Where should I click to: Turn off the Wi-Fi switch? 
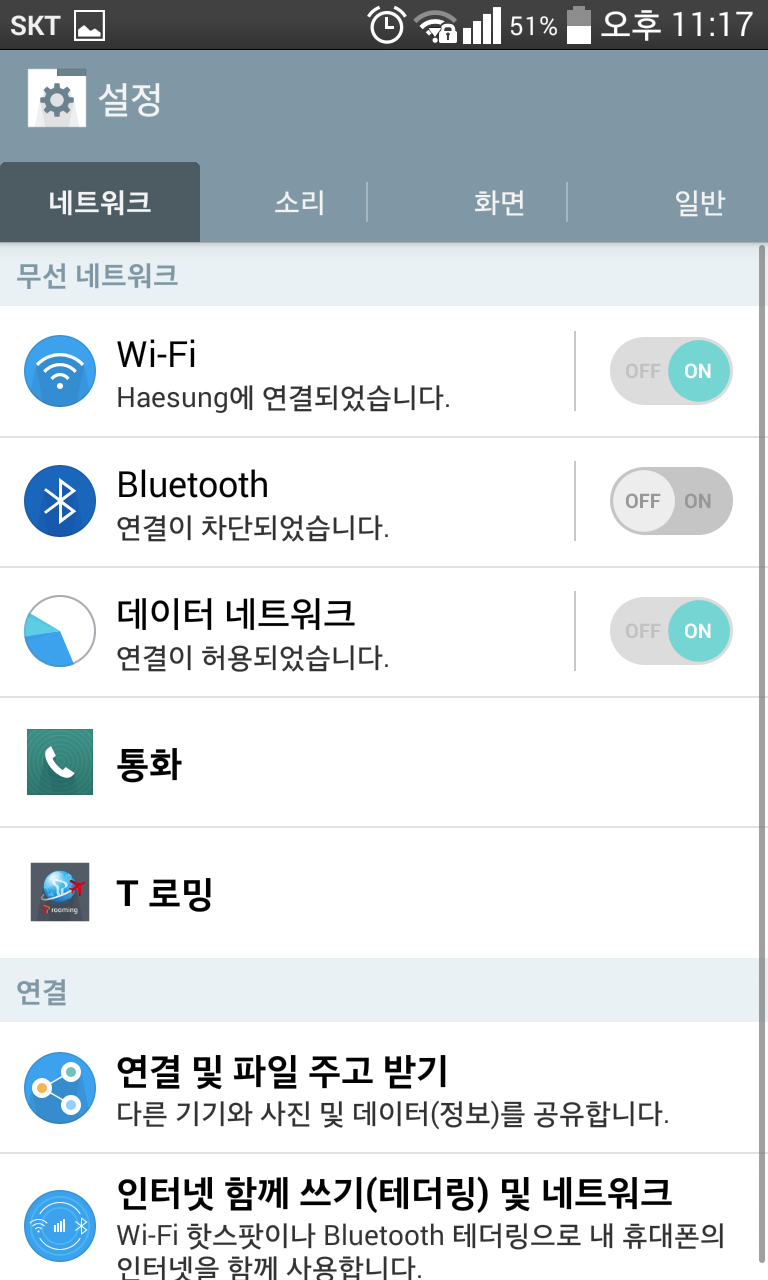coord(671,371)
